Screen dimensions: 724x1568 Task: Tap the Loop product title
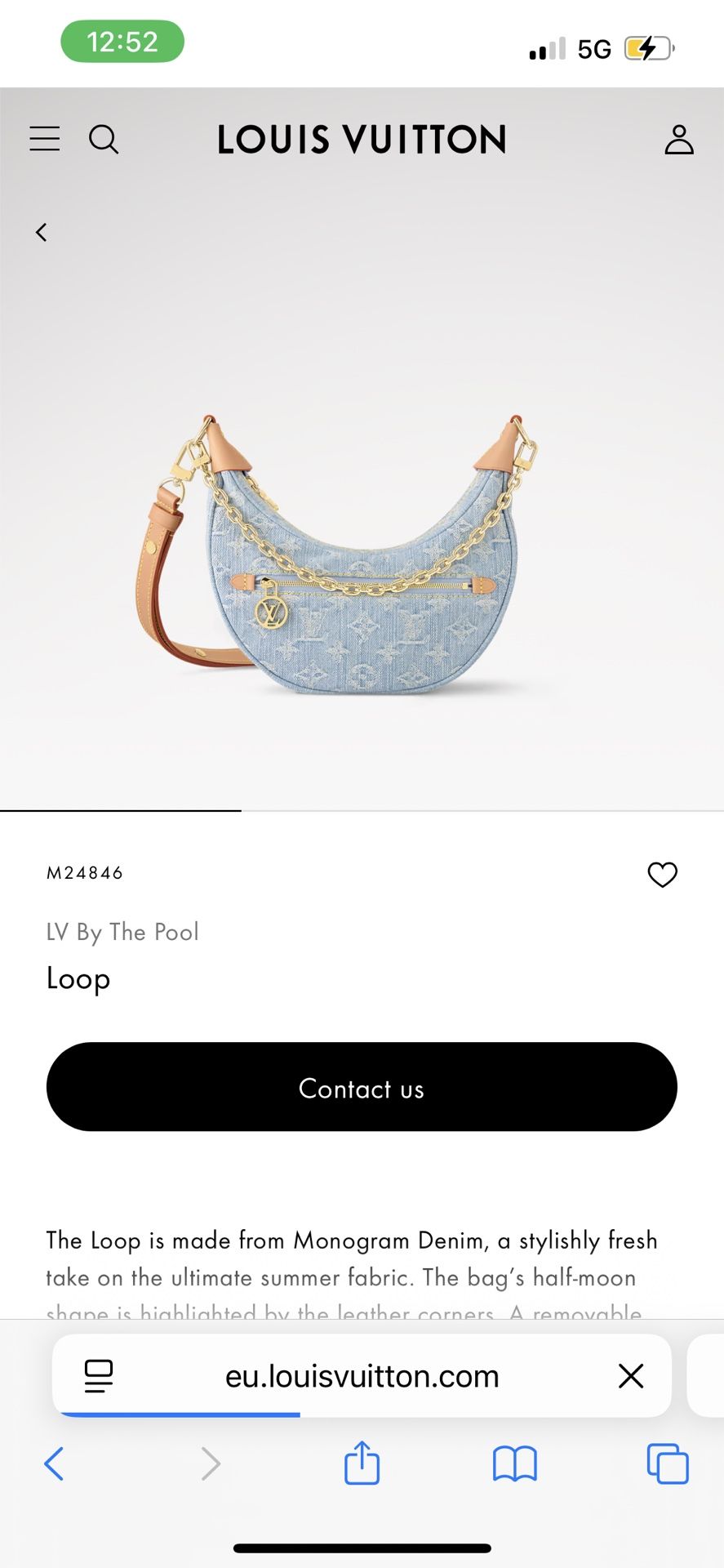point(78,978)
